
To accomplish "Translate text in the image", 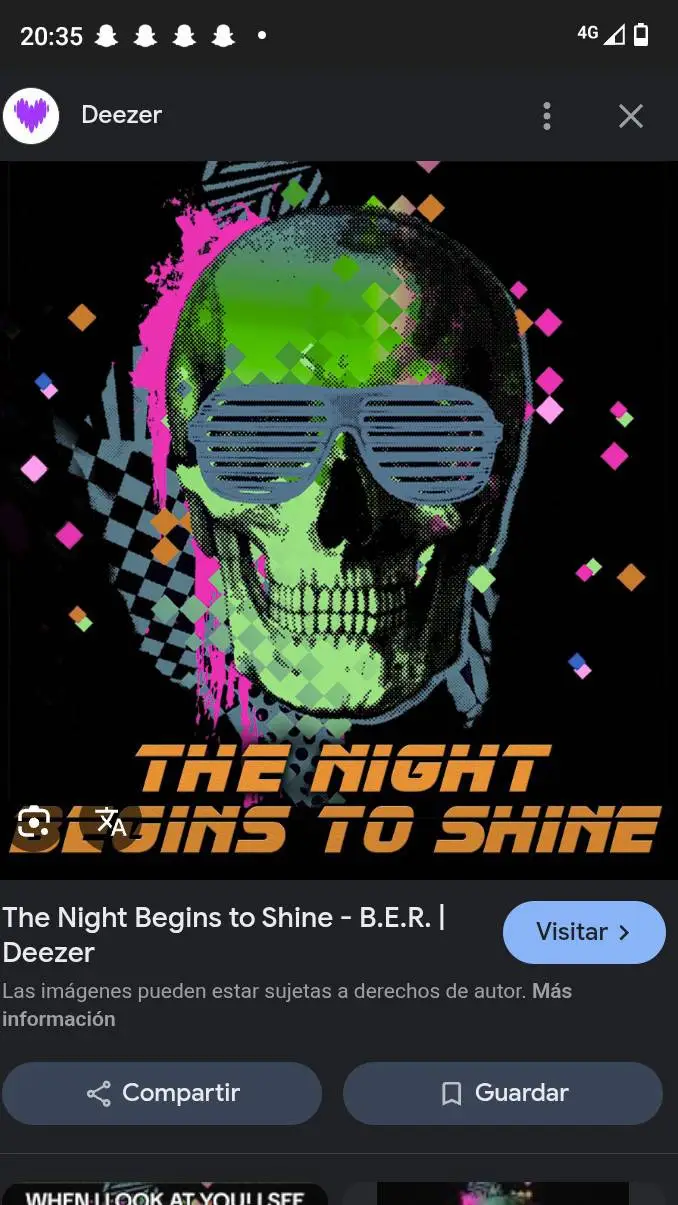I will point(111,822).
